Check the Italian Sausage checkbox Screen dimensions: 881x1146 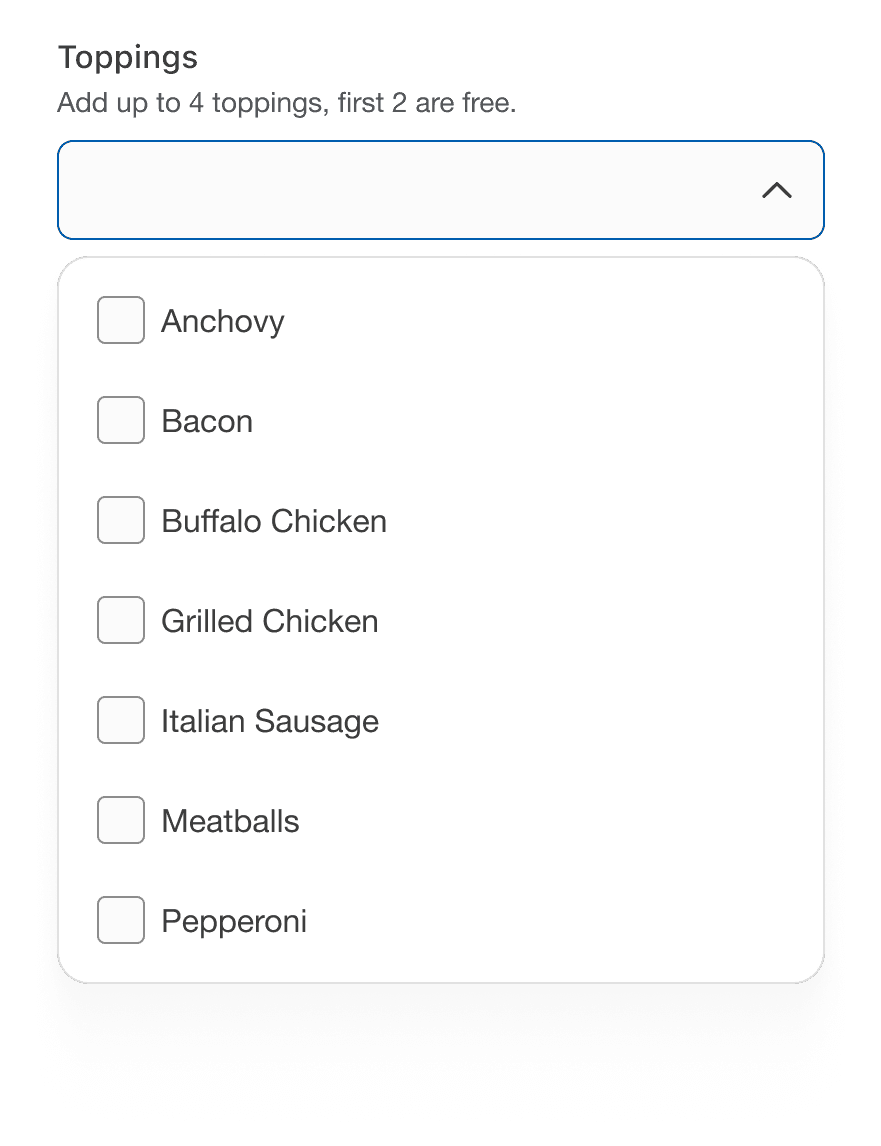coord(120,720)
